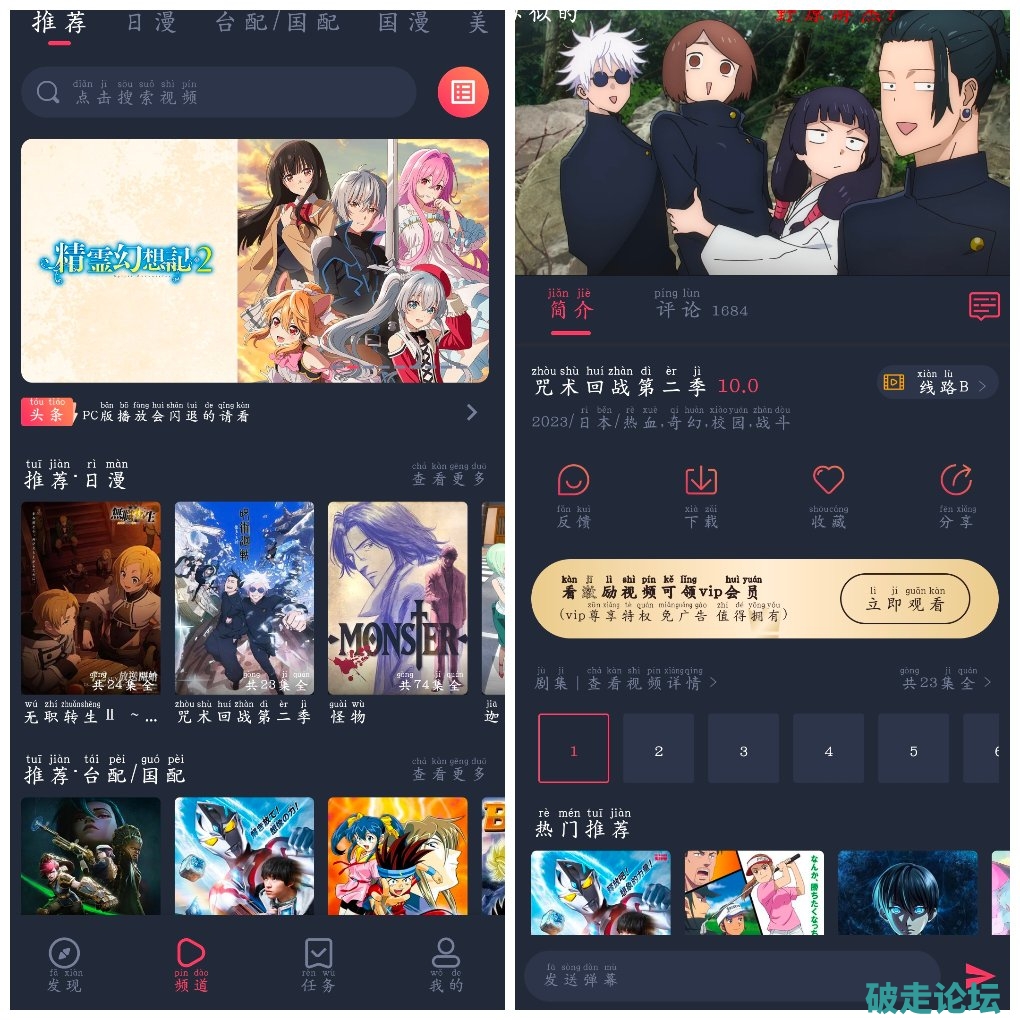Viewport: 1020px width, 1020px height.
Task: Open the video search box
Action: [x=218, y=93]
